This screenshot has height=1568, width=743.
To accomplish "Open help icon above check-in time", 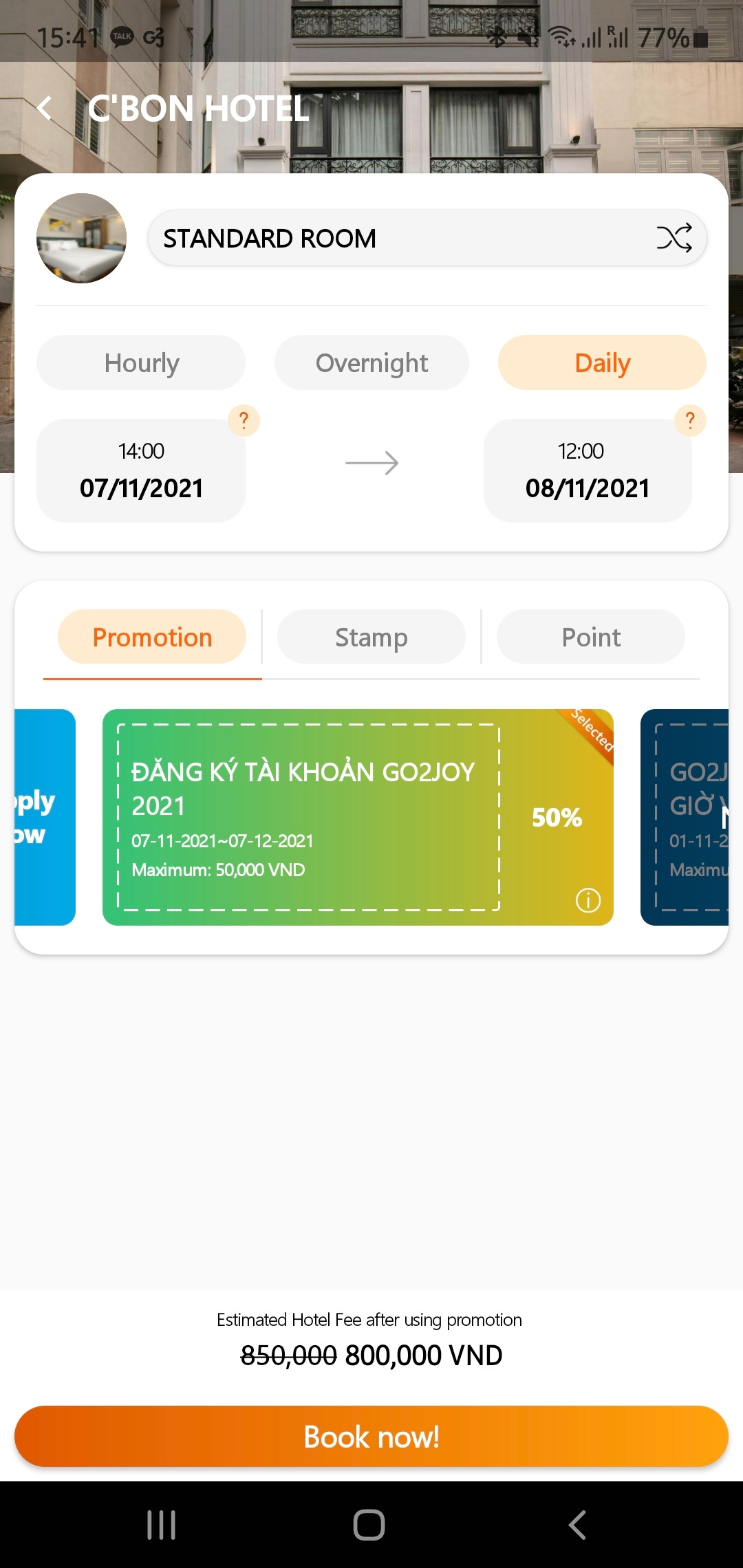I will [x=244, y=420].
